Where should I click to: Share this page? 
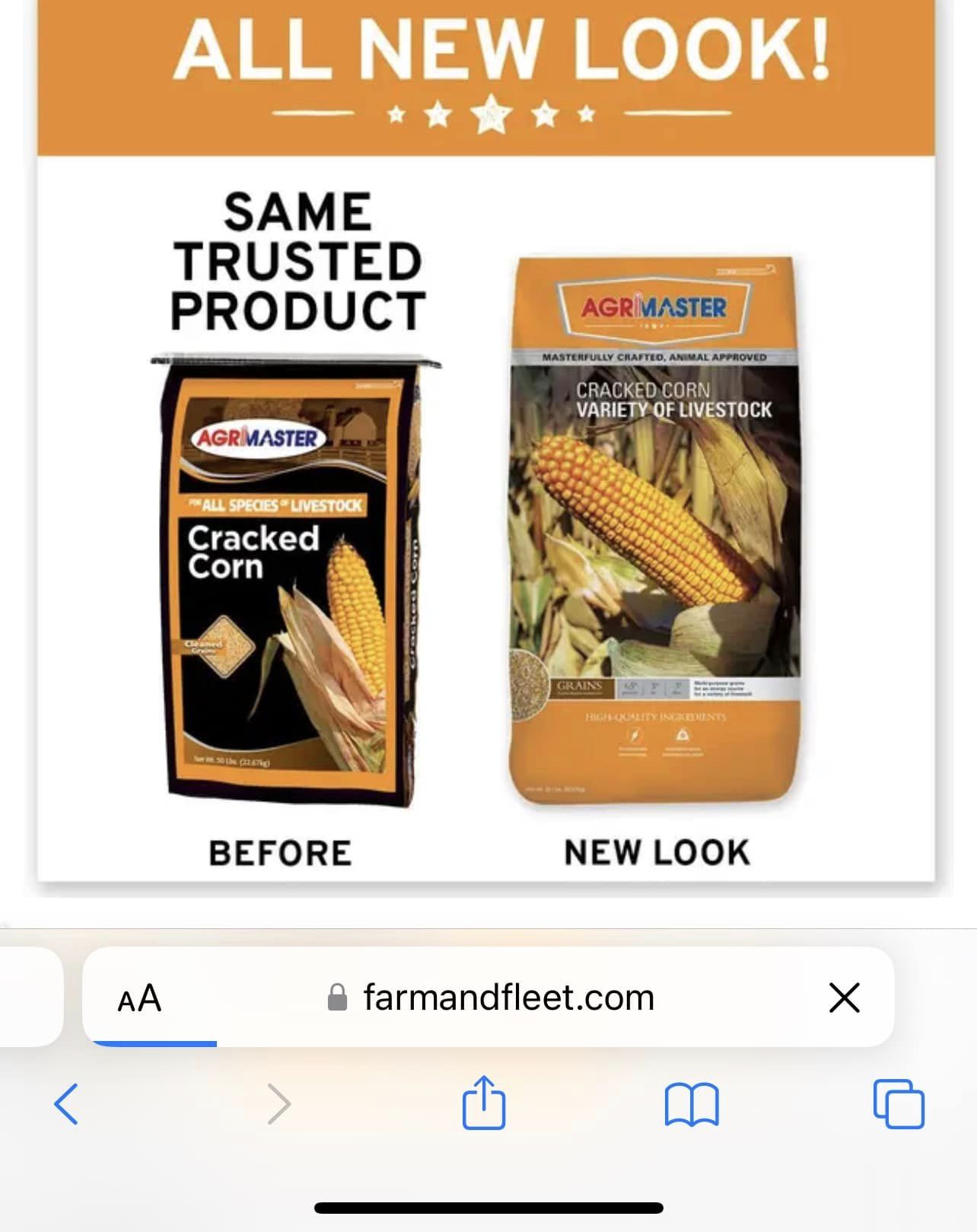pos(484,1103)
